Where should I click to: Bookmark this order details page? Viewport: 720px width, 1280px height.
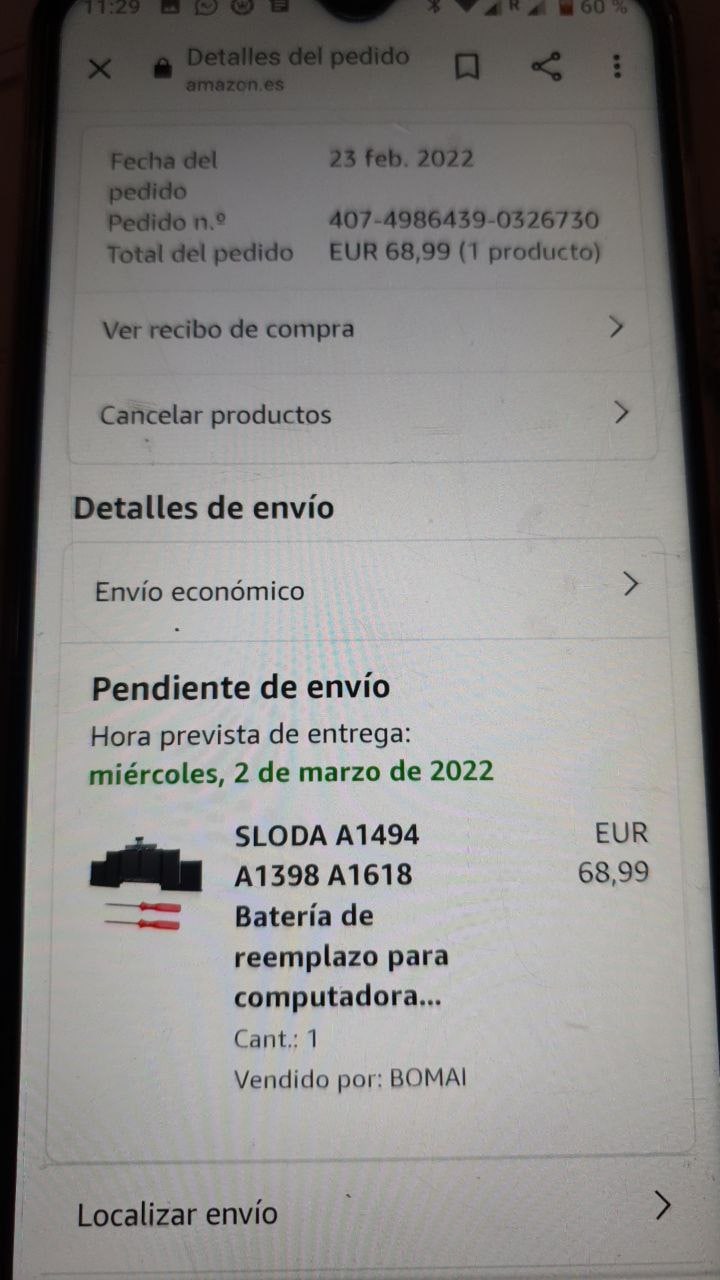pyautogui.click(x=467, y=67)
